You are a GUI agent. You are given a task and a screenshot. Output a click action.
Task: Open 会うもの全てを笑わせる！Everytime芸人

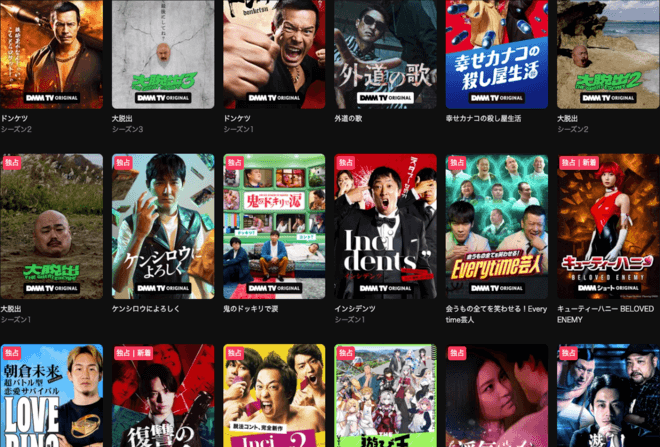point(497,226)
